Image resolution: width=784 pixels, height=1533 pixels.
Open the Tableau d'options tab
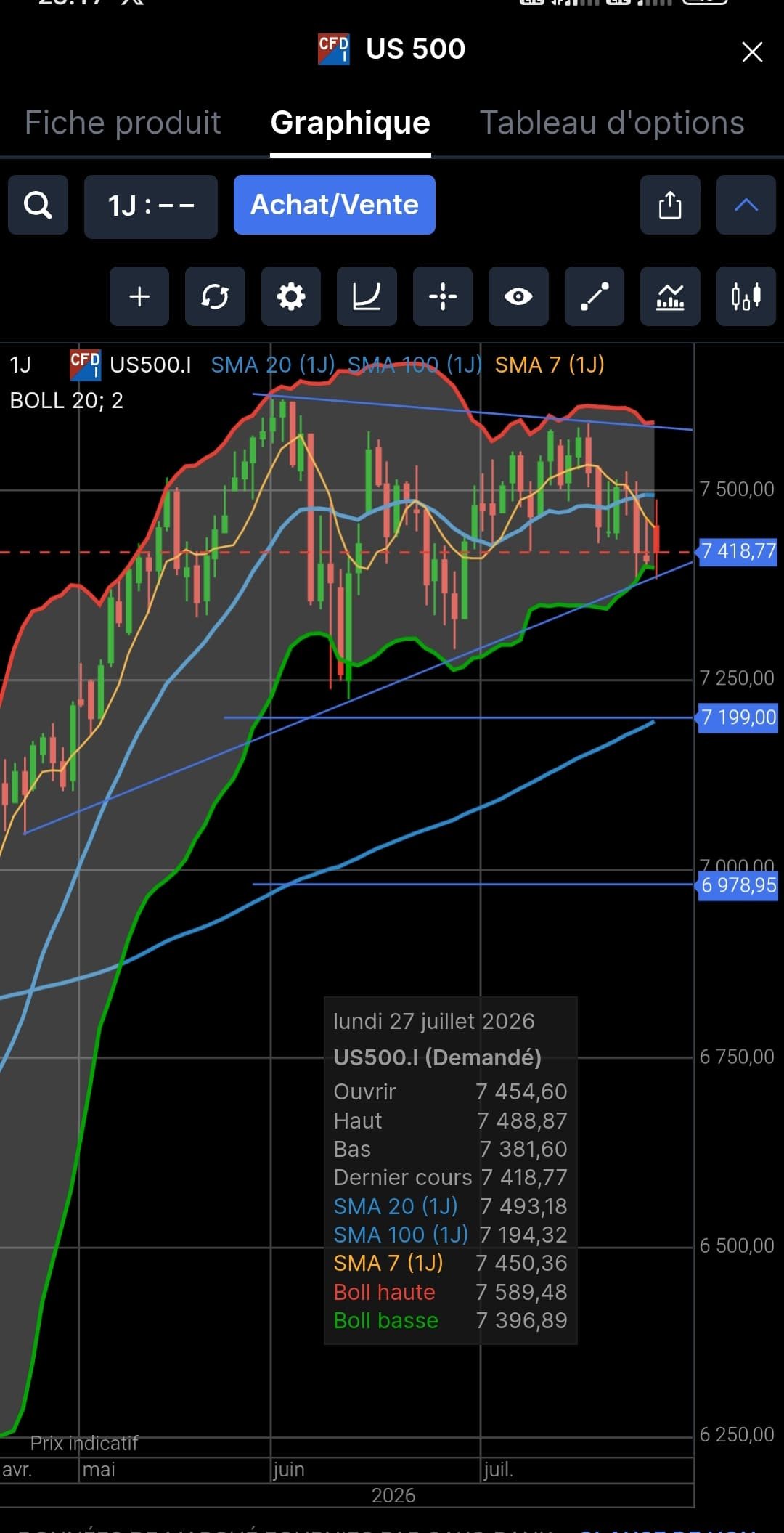tap(612, 123)
